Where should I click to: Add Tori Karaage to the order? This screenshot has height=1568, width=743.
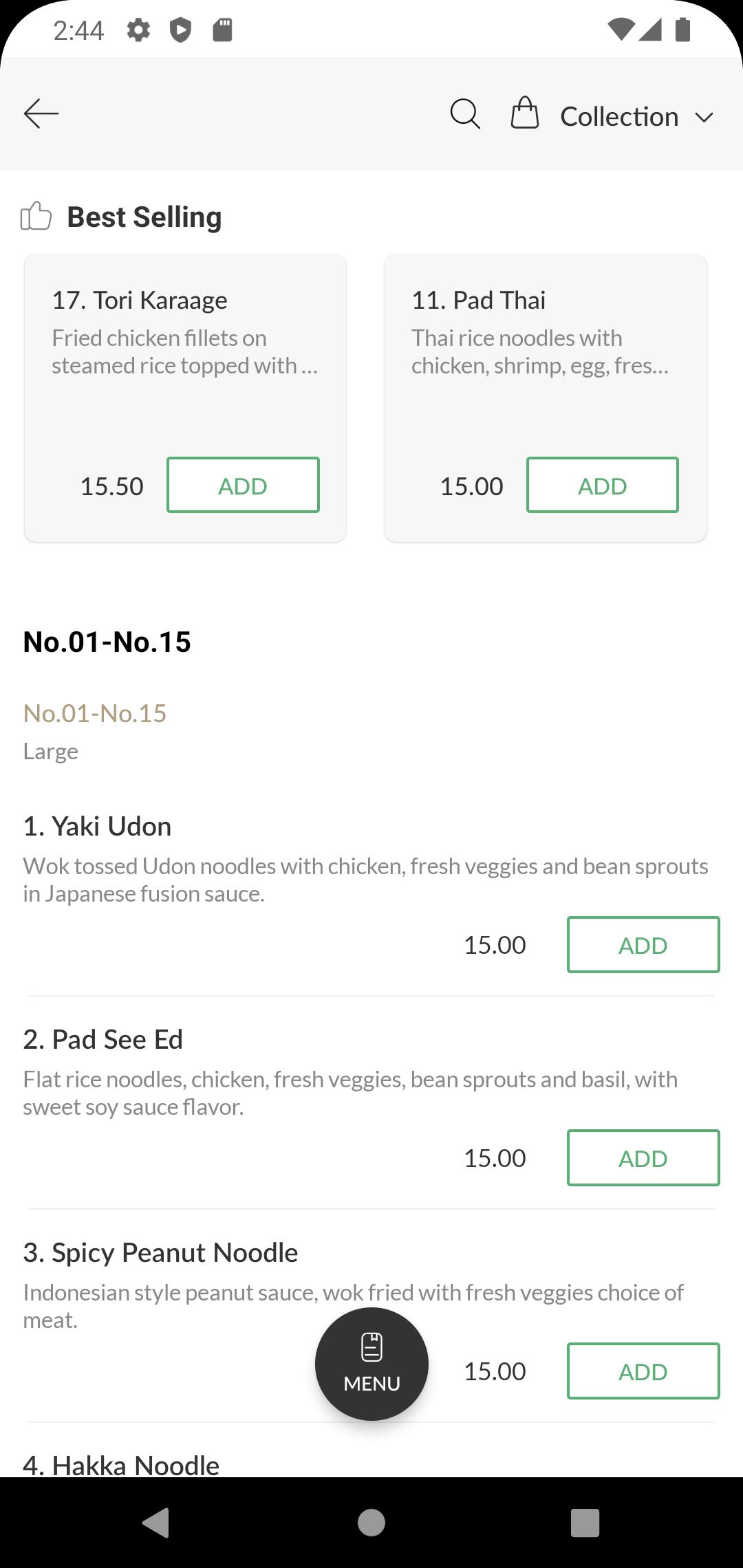pos(243,485)
